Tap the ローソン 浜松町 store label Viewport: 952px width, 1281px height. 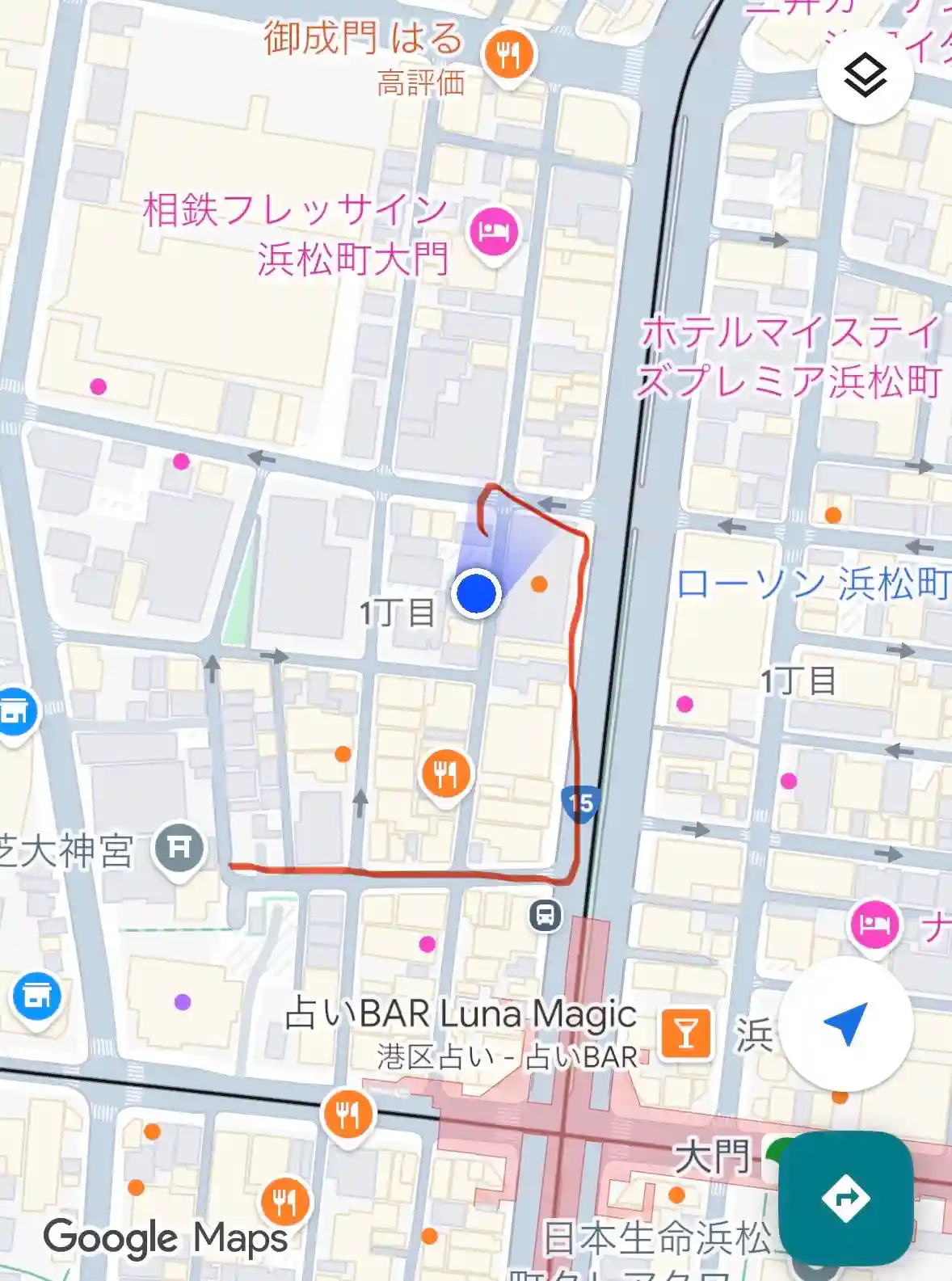pos(811,584)
